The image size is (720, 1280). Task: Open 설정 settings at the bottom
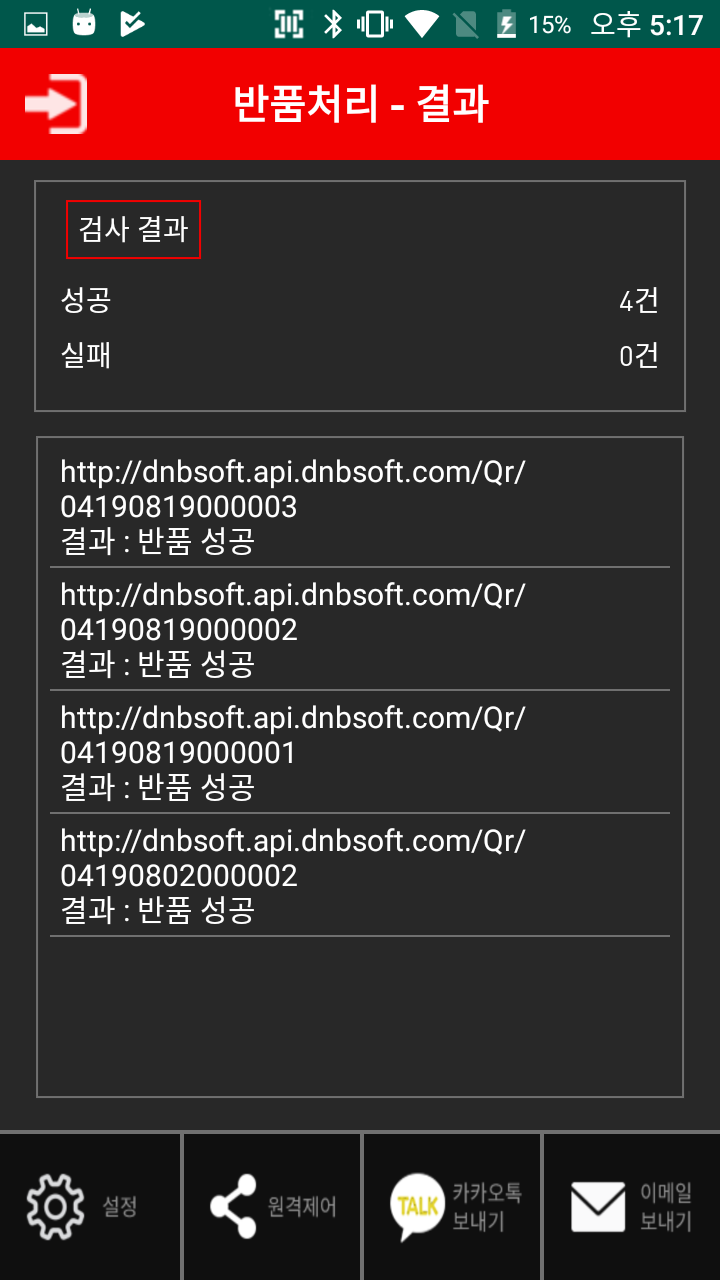(x=90, y=1207)
